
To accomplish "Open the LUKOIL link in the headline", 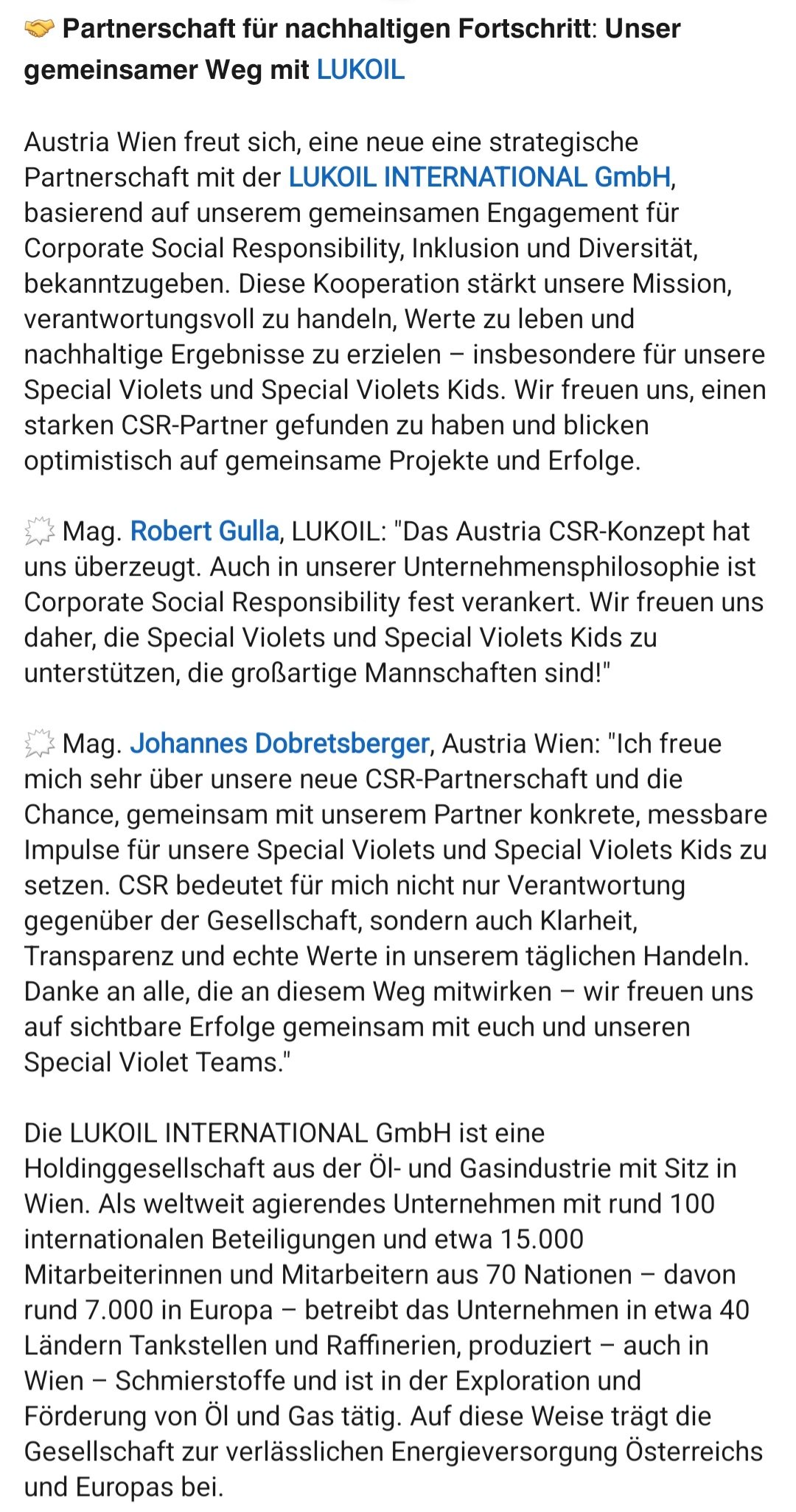I will click(x=360, y=70).
